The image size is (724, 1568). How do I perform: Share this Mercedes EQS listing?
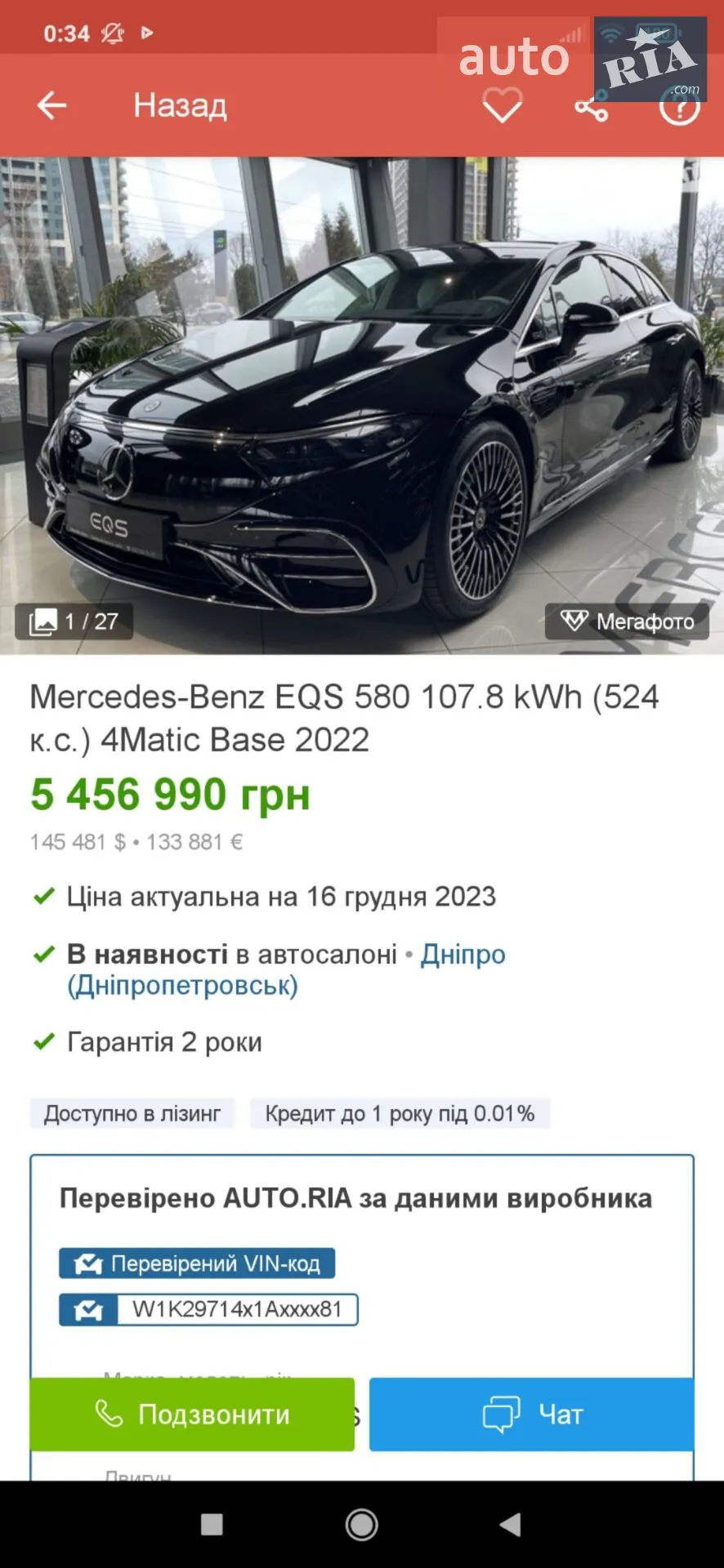591,107
